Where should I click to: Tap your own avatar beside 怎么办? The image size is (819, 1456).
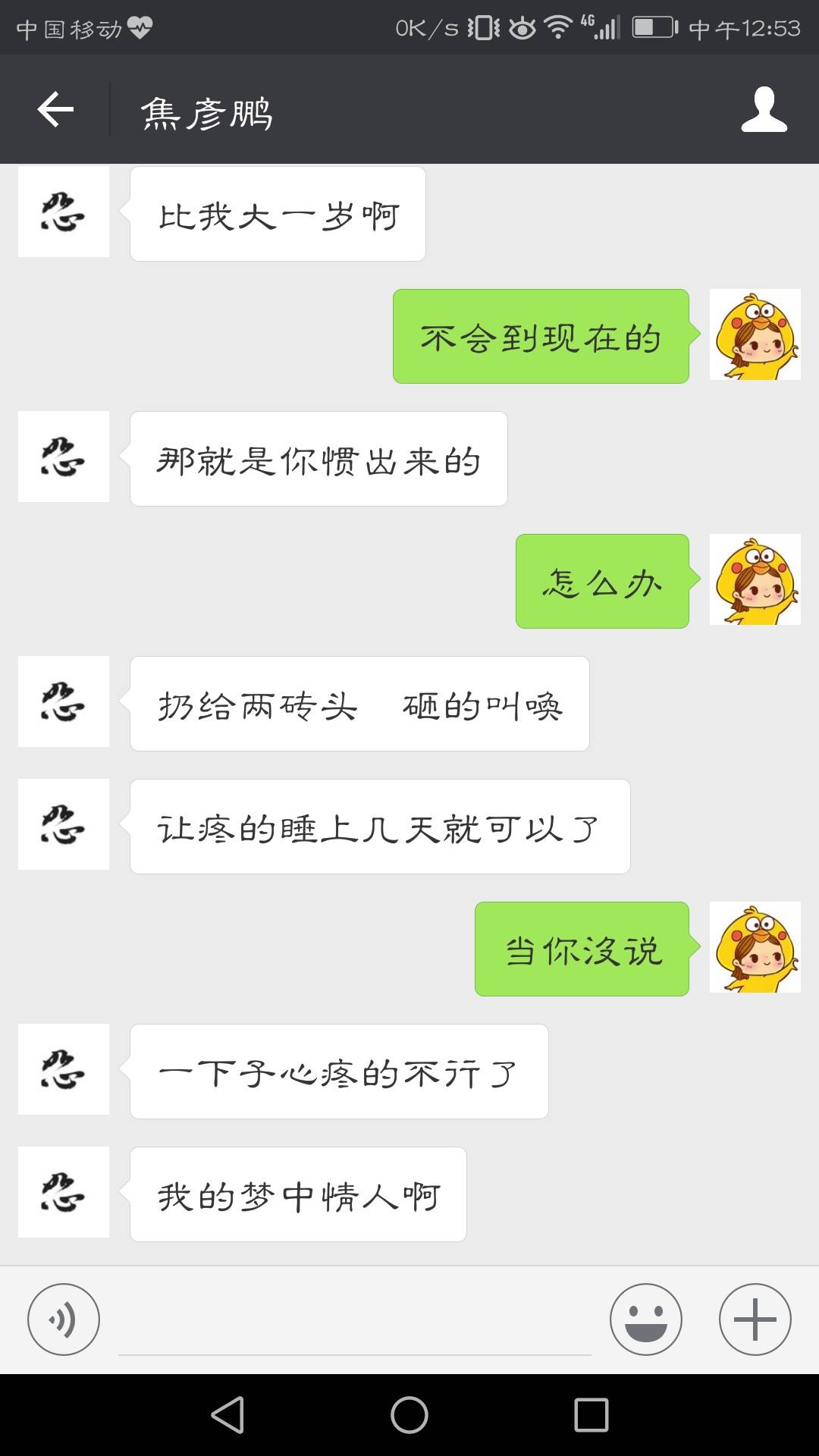coord(755,580)
